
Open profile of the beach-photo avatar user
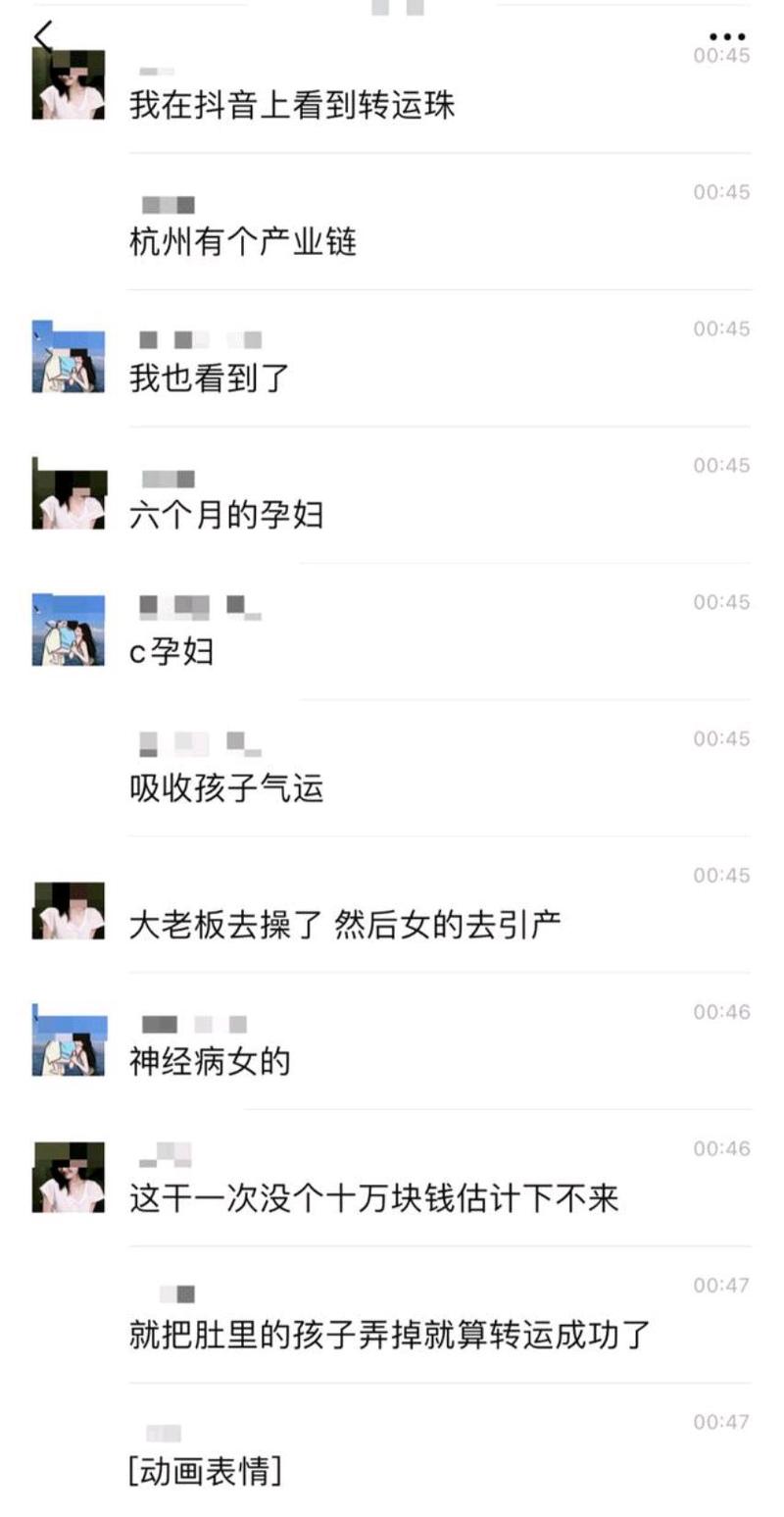tap(69, 357)
